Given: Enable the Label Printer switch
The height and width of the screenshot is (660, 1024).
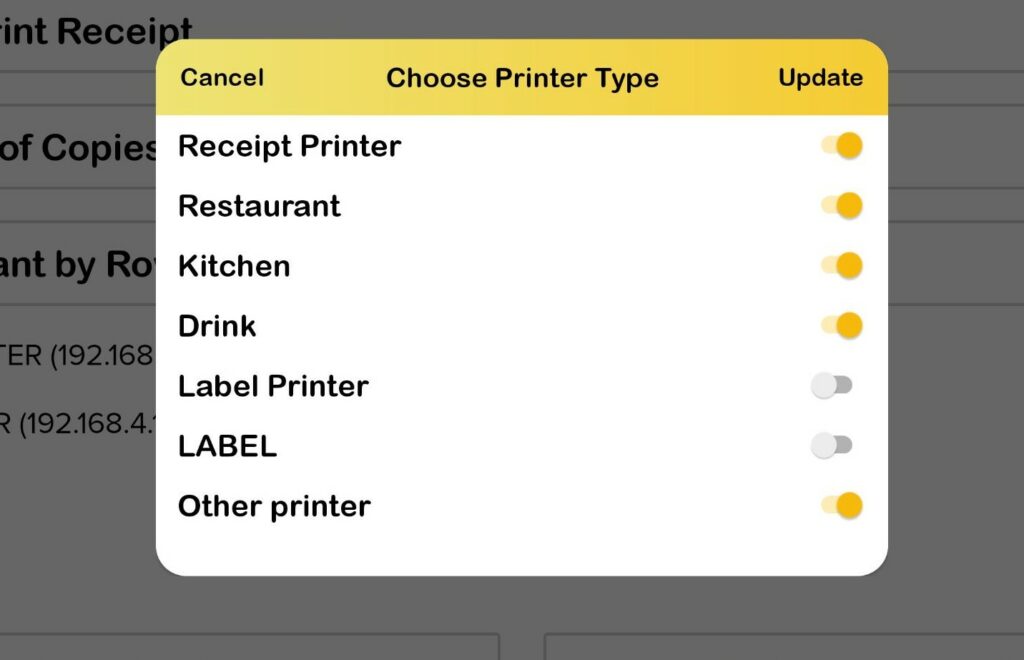Looking at the screenshot, I should point(832,386).
